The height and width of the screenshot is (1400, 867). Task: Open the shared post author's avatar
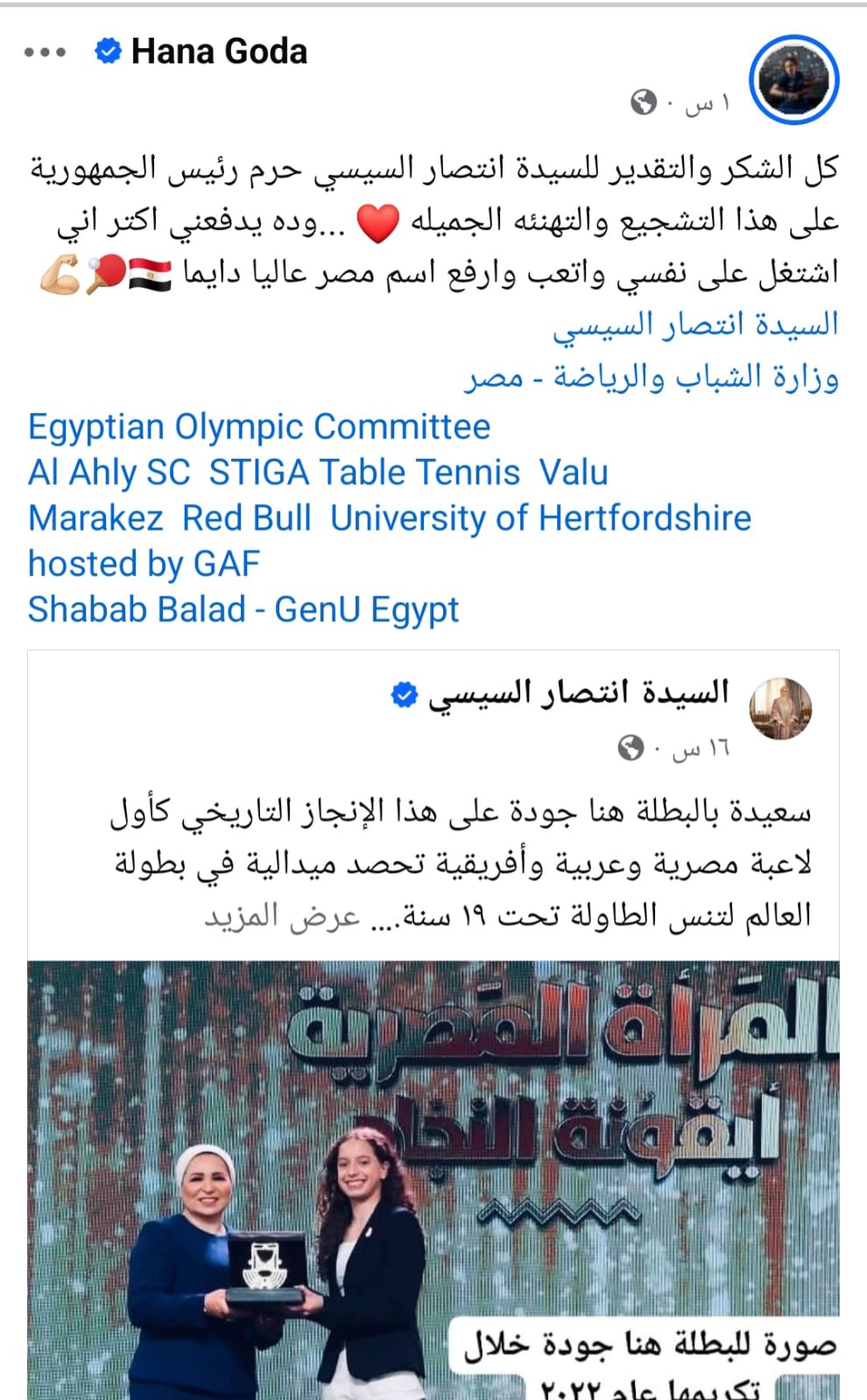click(781, 707)
